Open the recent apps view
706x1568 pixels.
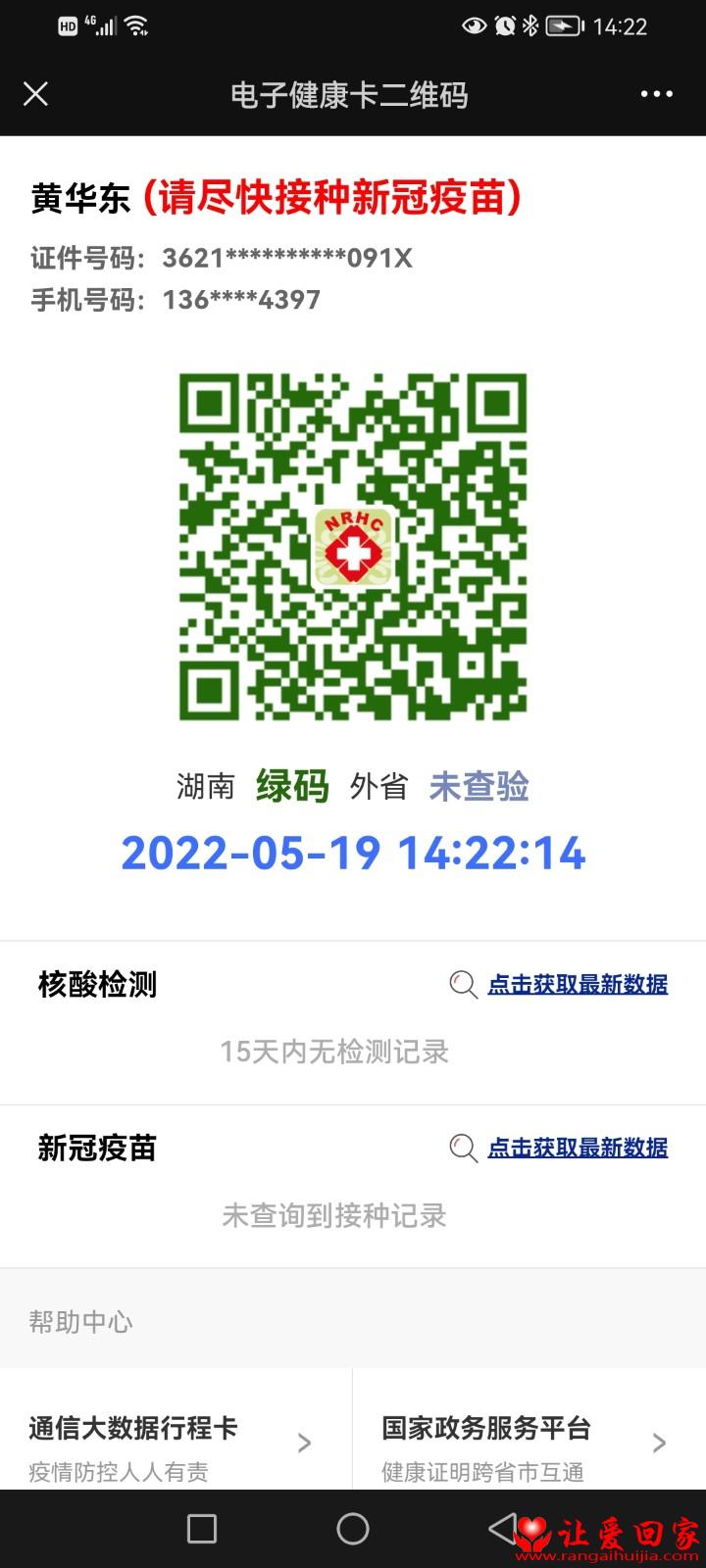coord(202,1529)
